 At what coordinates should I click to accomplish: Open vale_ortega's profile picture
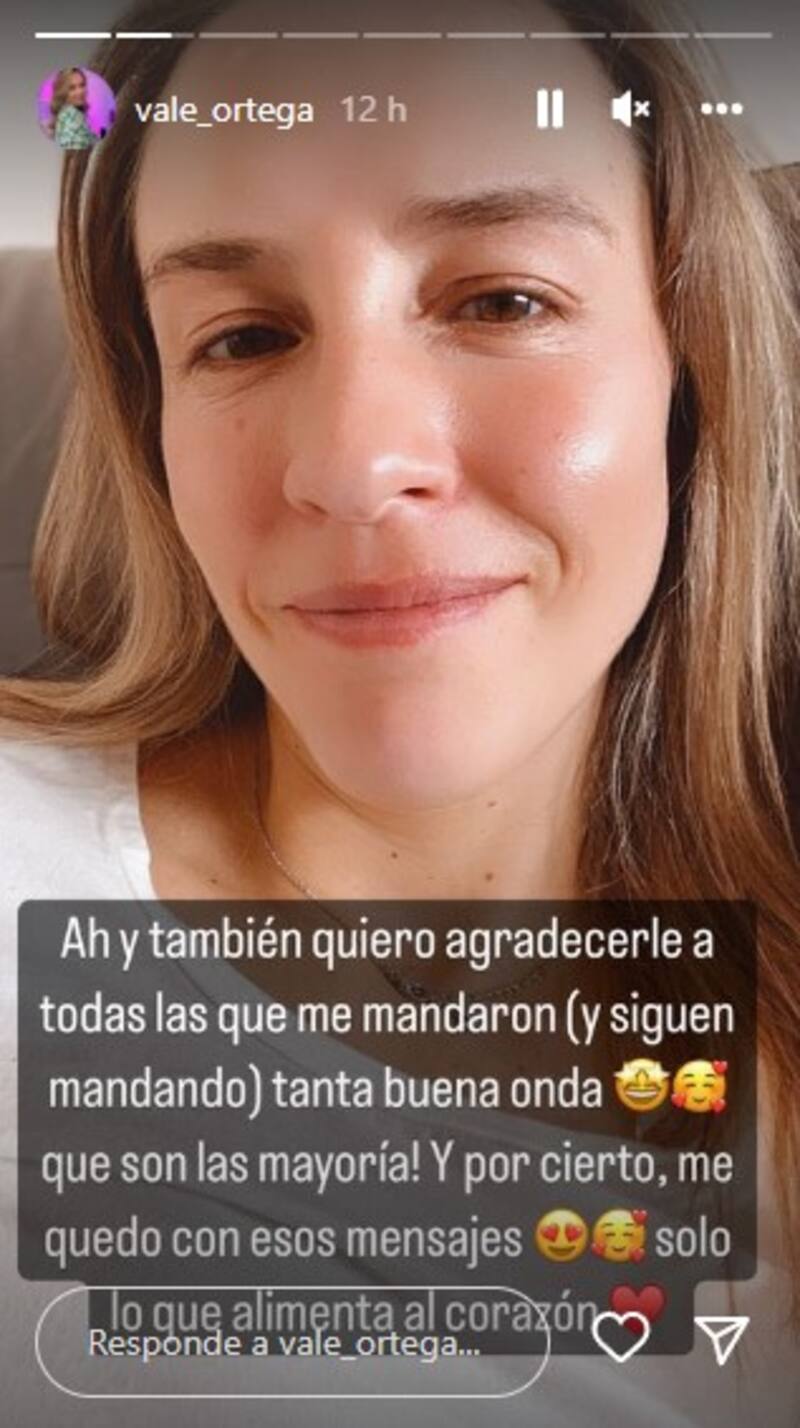coord(77,109)
